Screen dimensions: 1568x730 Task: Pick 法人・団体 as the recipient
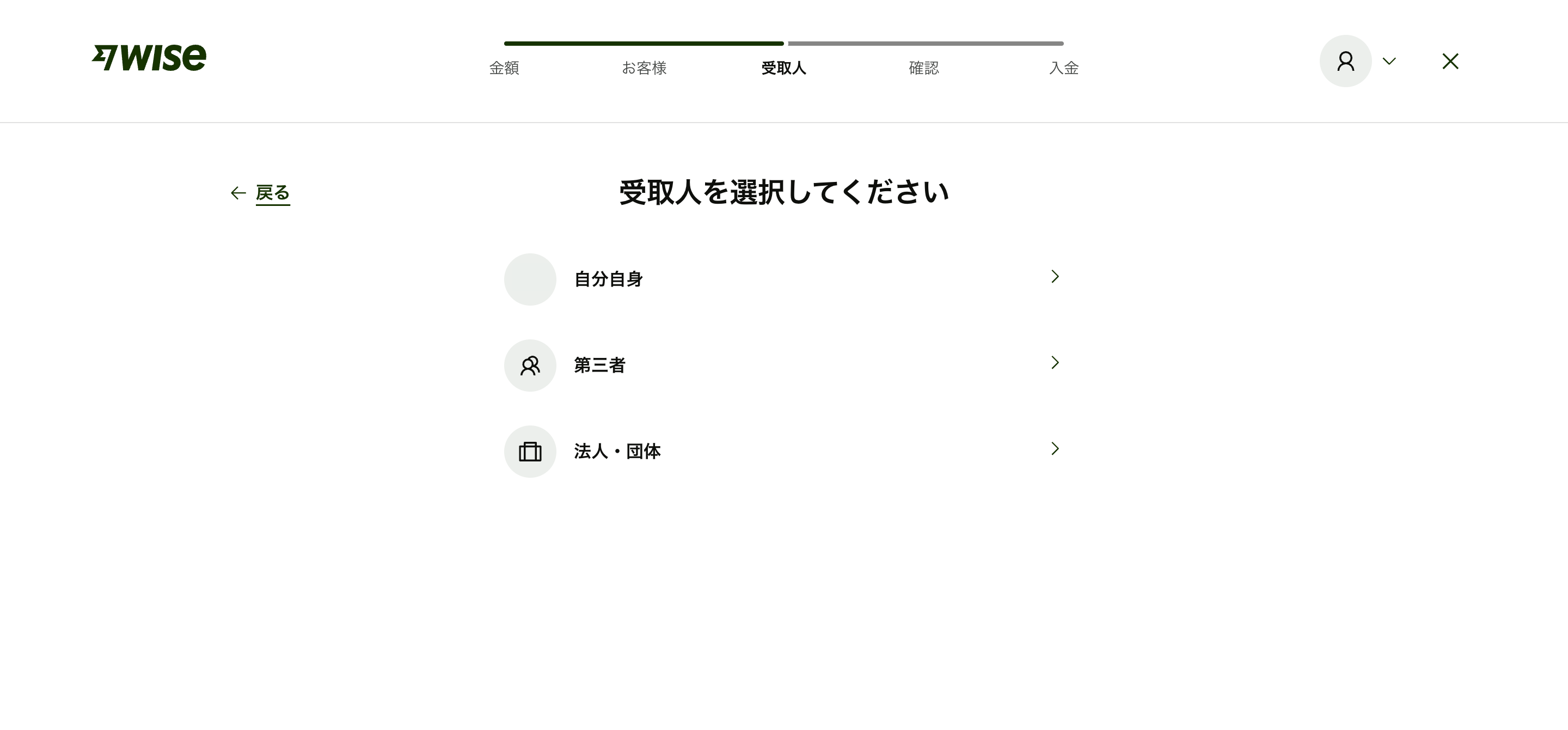[783, 451]
